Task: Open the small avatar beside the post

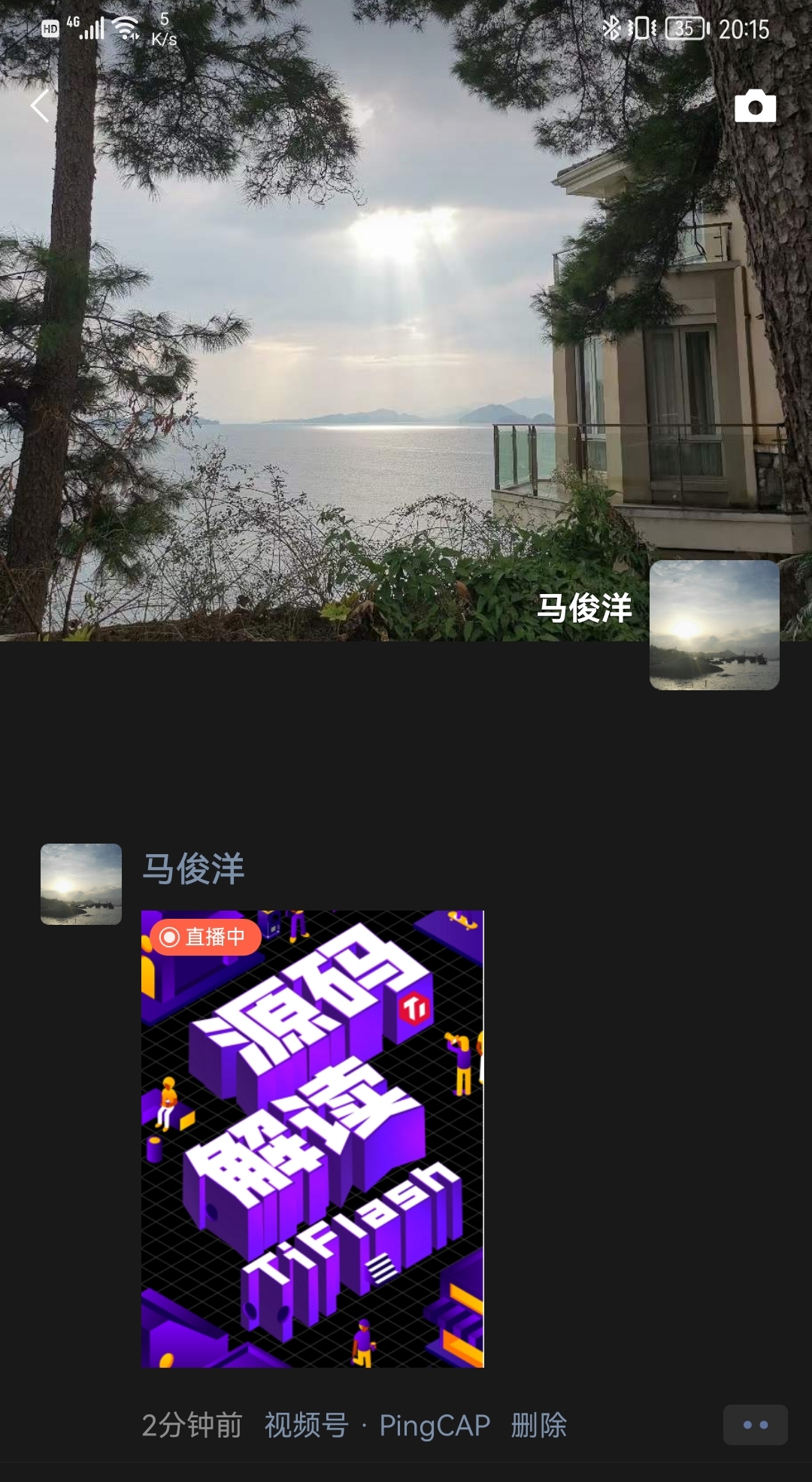Action: (81, 883)
